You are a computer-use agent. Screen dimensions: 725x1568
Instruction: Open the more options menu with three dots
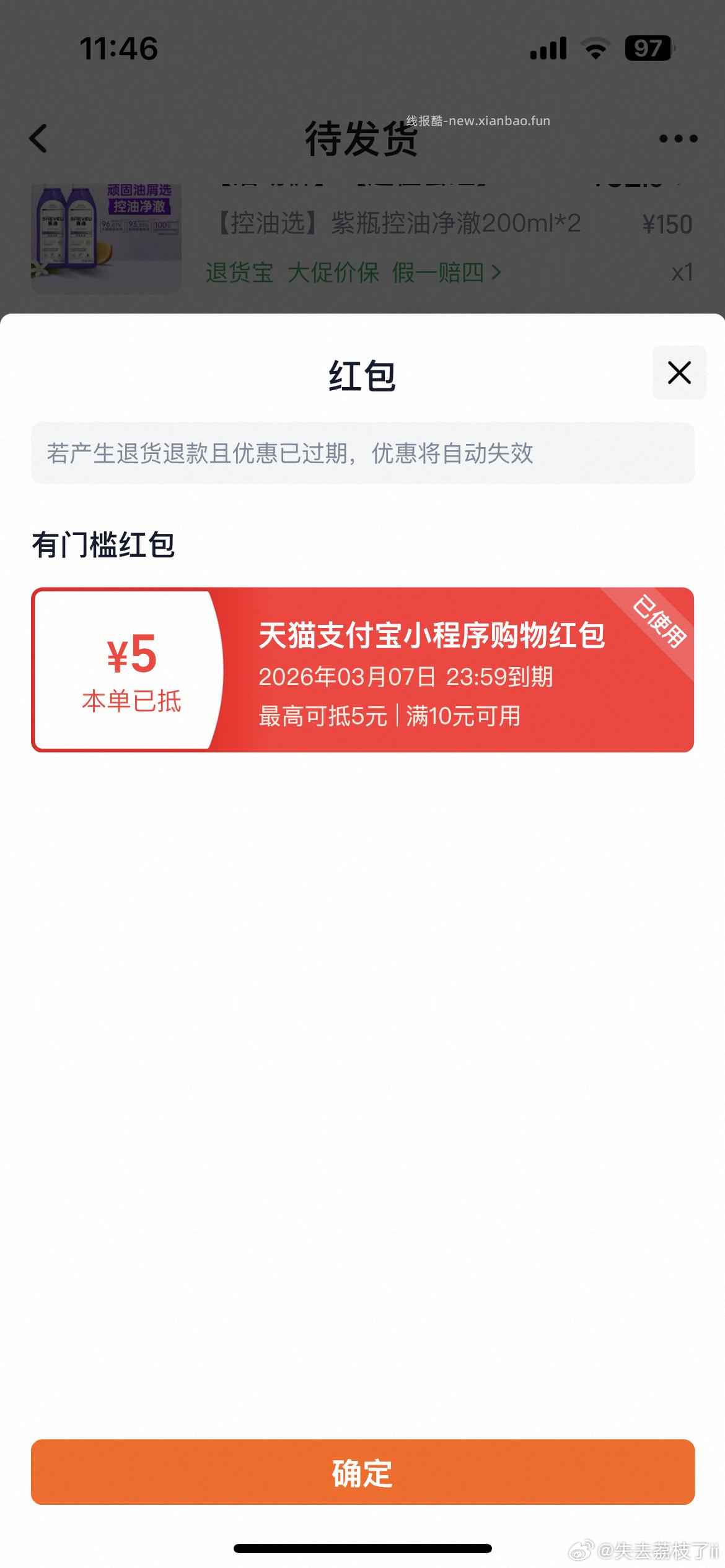click(679, 139)
